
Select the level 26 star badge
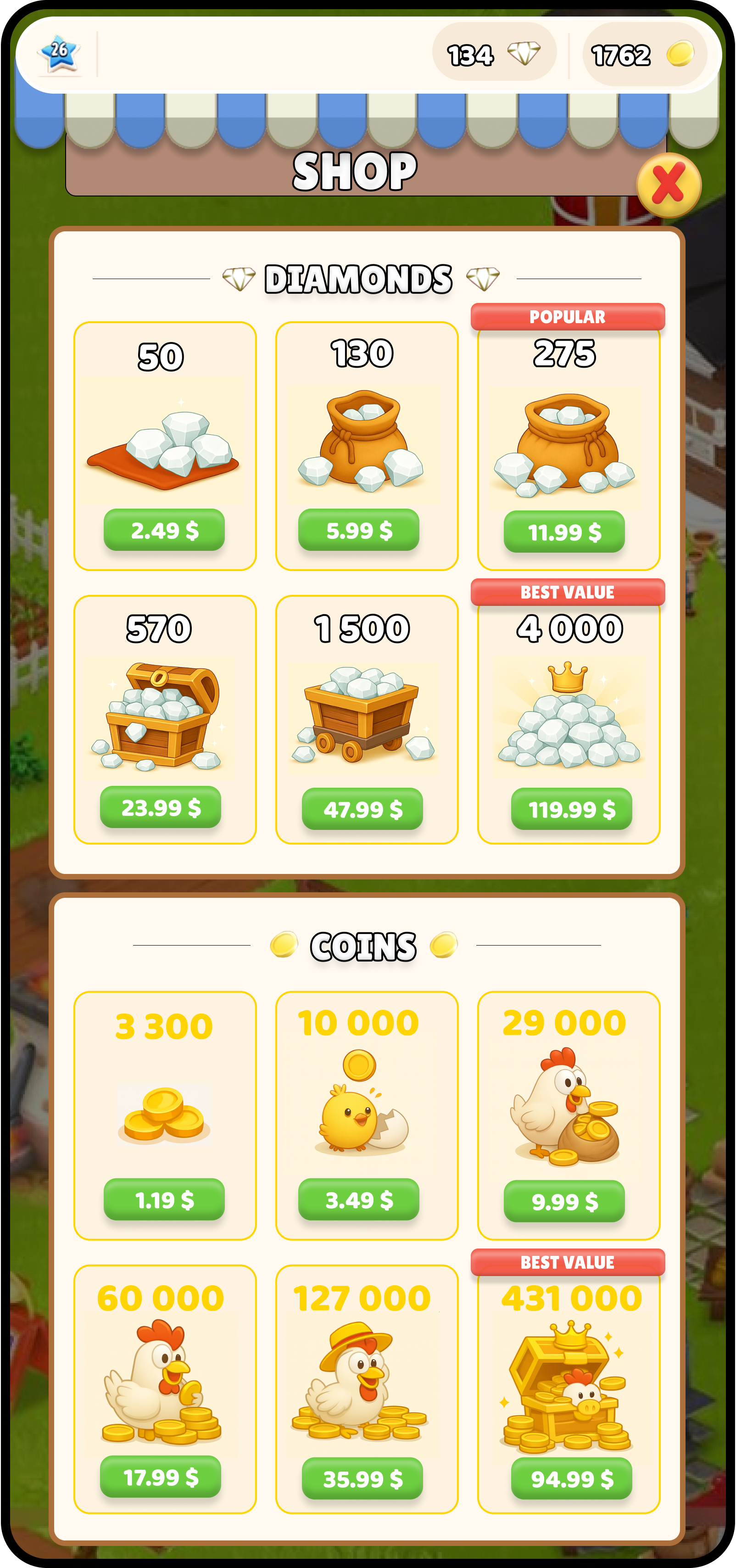point(59,54)
